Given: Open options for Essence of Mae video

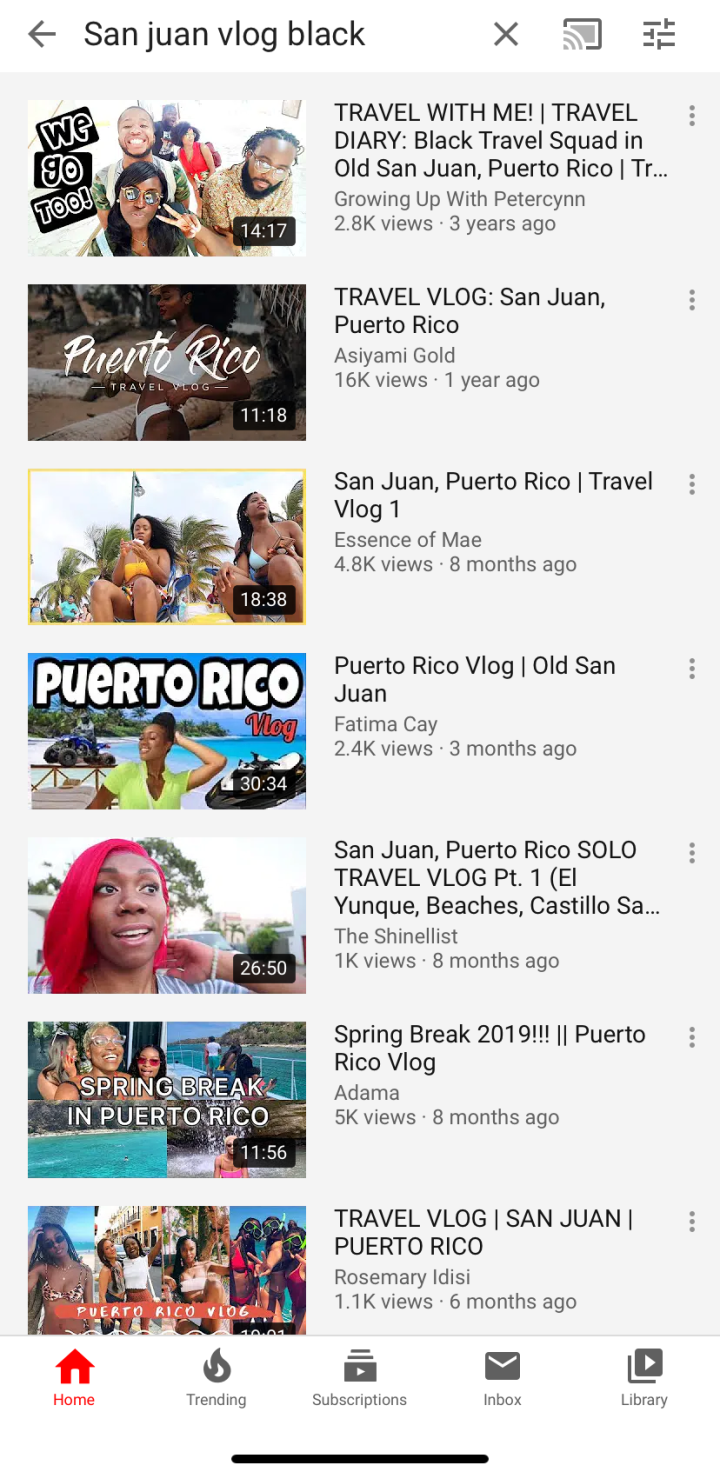Looking at the screenshot, I should point(691,485).
